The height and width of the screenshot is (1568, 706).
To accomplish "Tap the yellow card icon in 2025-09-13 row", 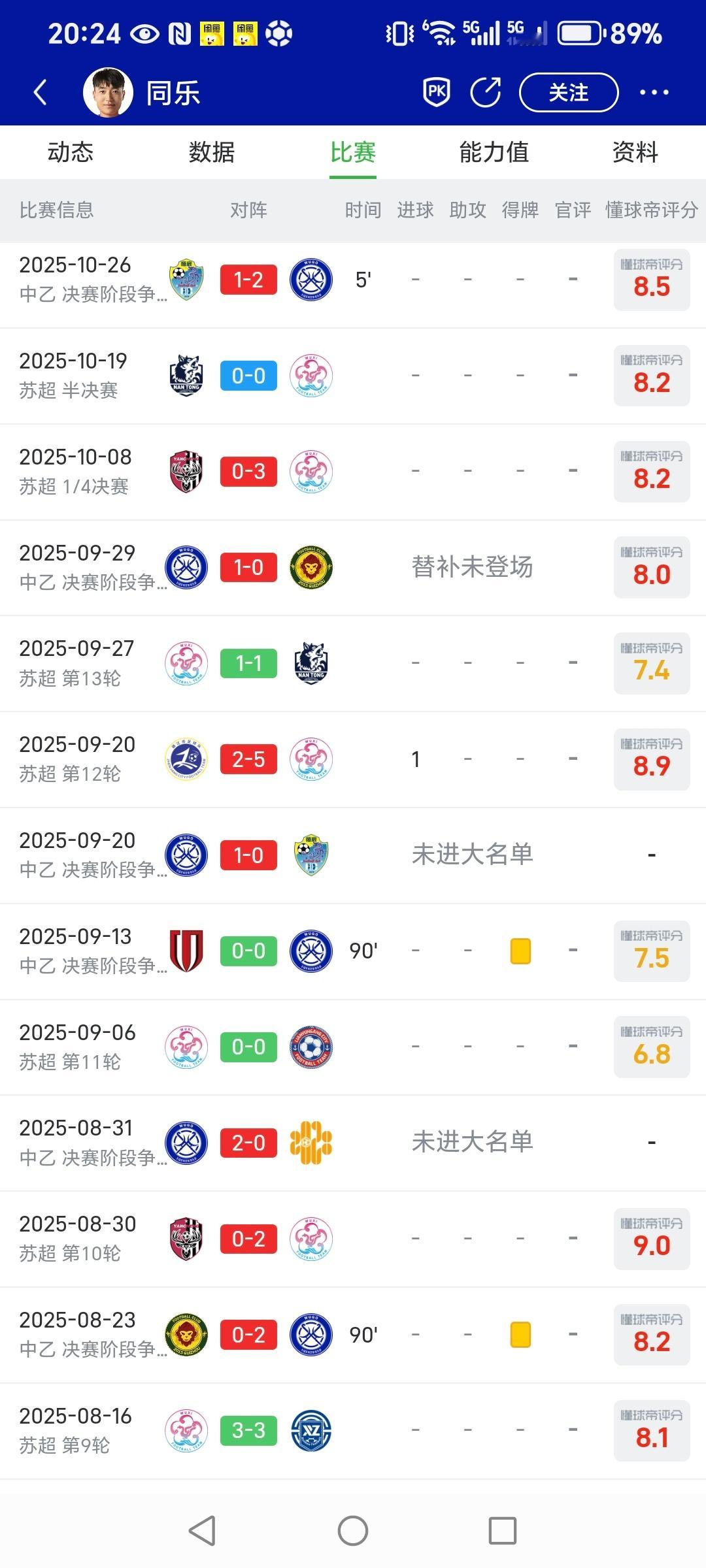I will [x=520, y=951].
